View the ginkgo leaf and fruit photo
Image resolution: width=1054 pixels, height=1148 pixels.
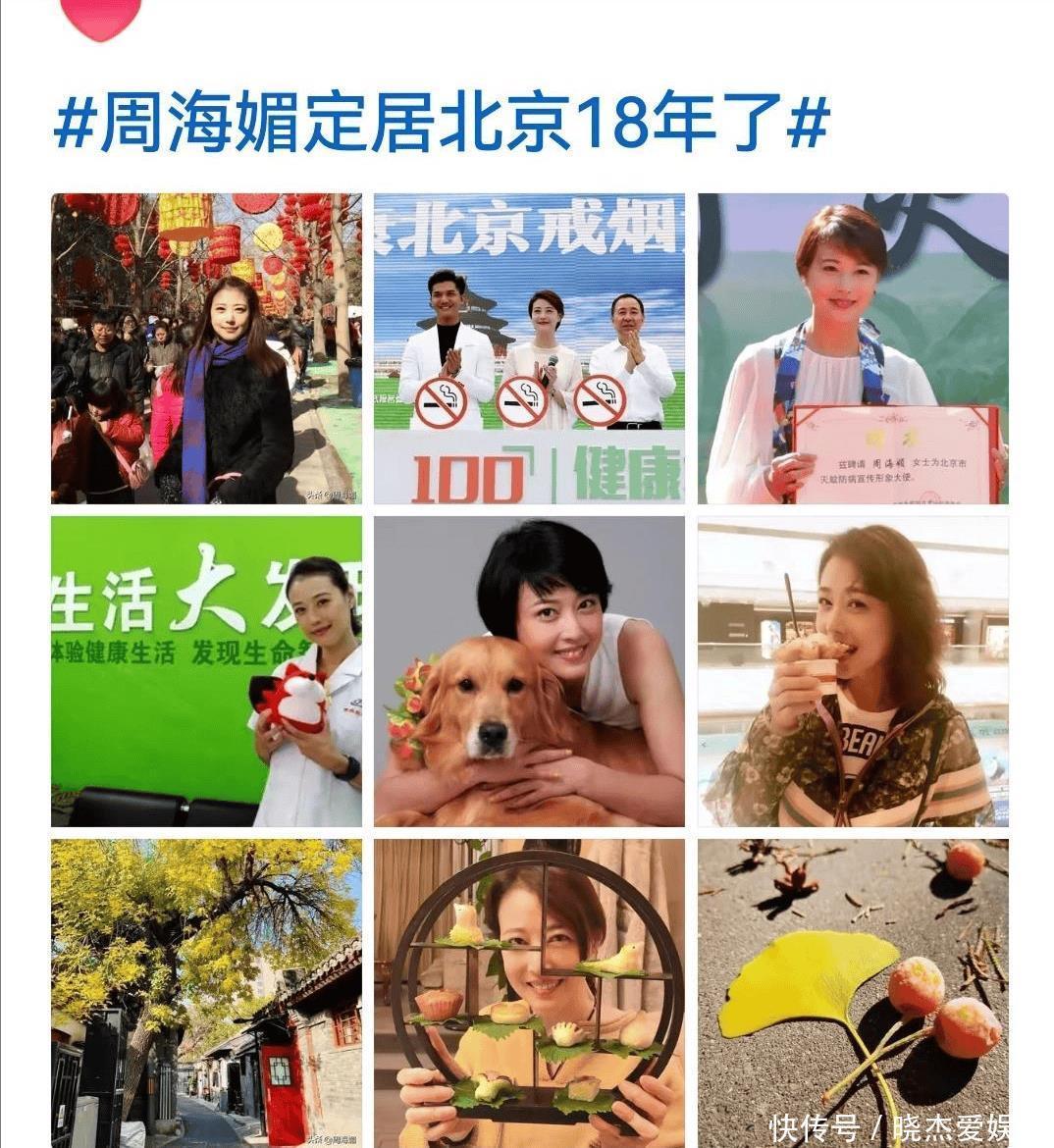tap(853, 991)
